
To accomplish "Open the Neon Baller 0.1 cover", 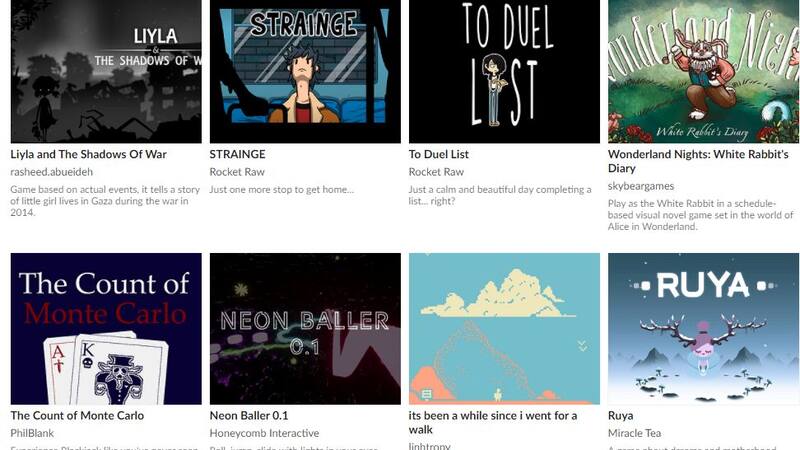I will tap(304, 328).
